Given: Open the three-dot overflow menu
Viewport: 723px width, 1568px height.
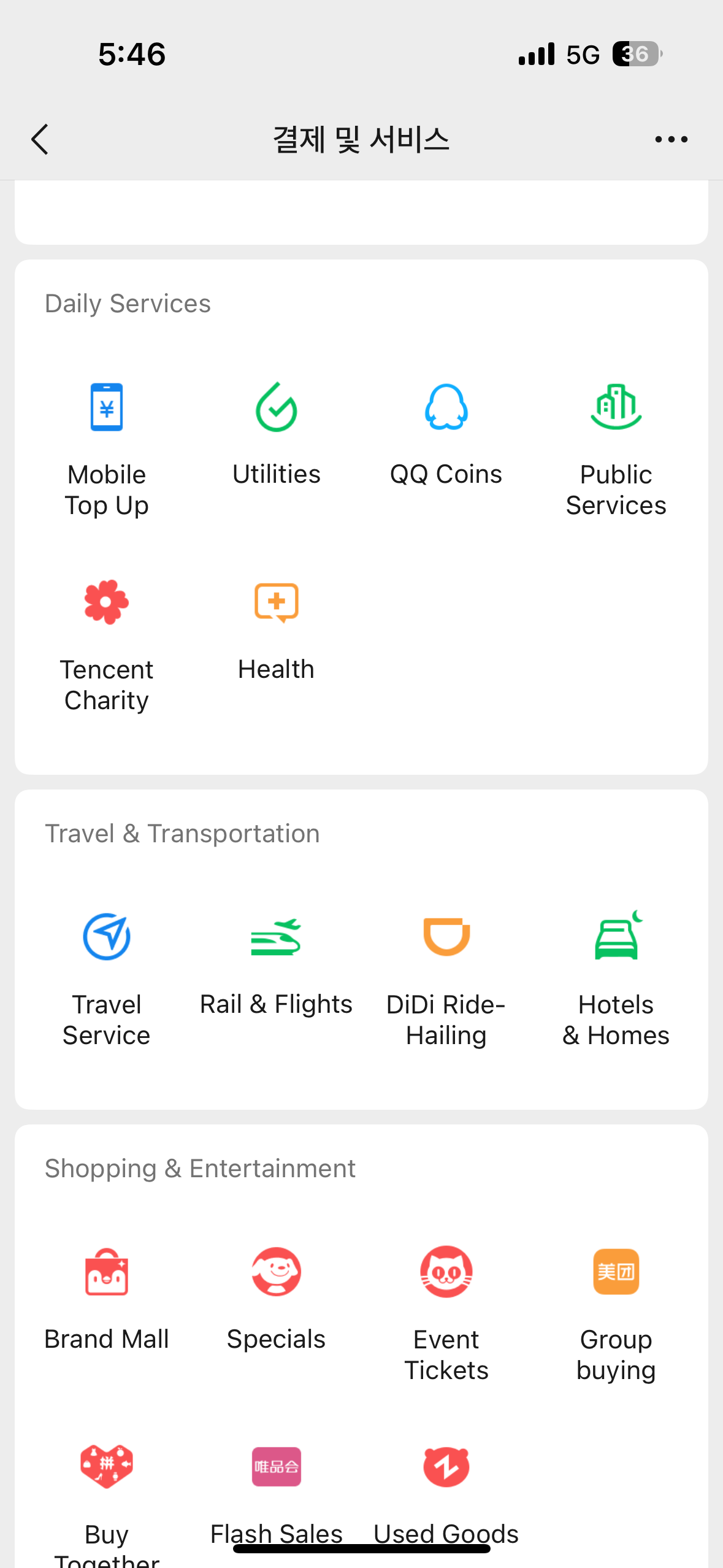Looking at the screenshot, I should (671, 140).
